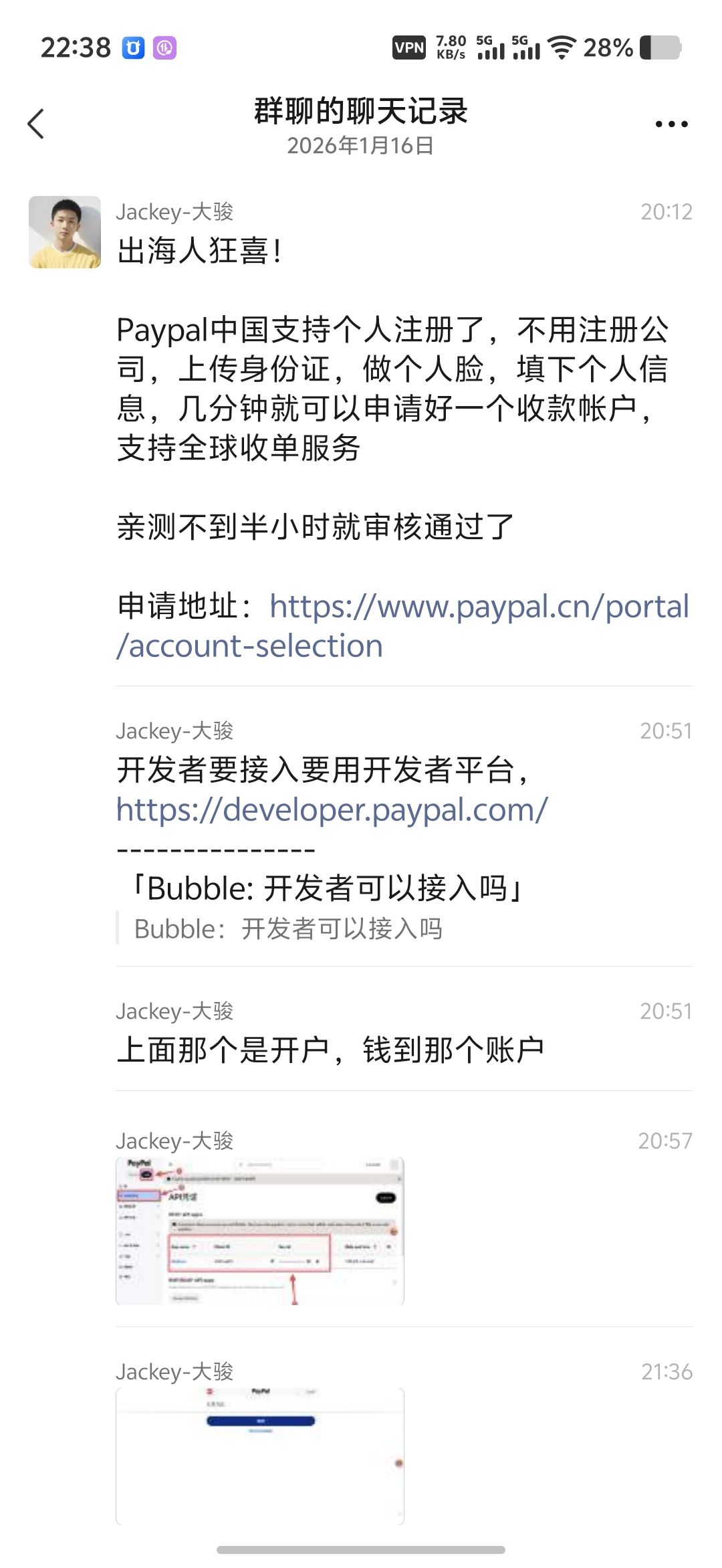View the API credentials screenshot from 20:57
This screenshot has height=1568, width=722.
[260, 1231]
